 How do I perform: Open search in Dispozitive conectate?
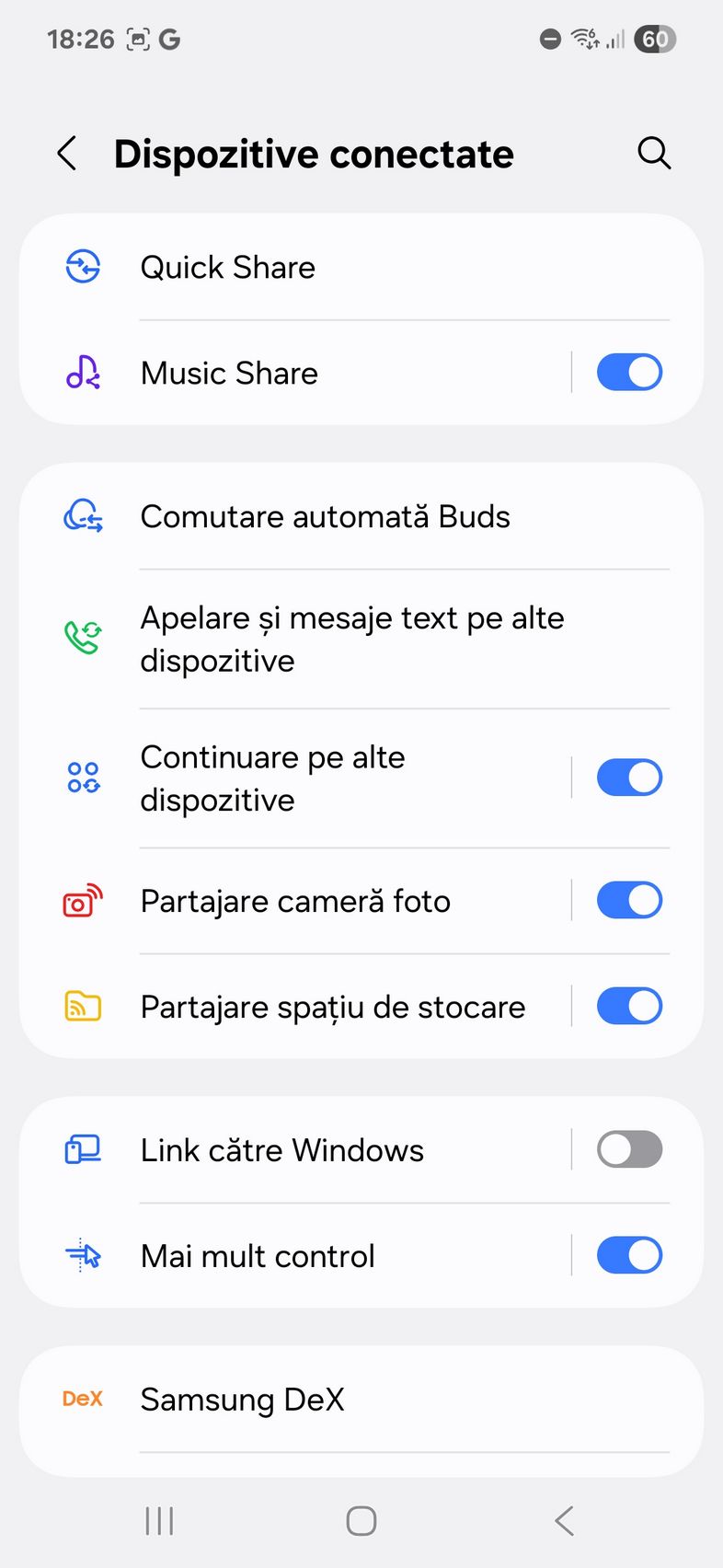point(654,154)
